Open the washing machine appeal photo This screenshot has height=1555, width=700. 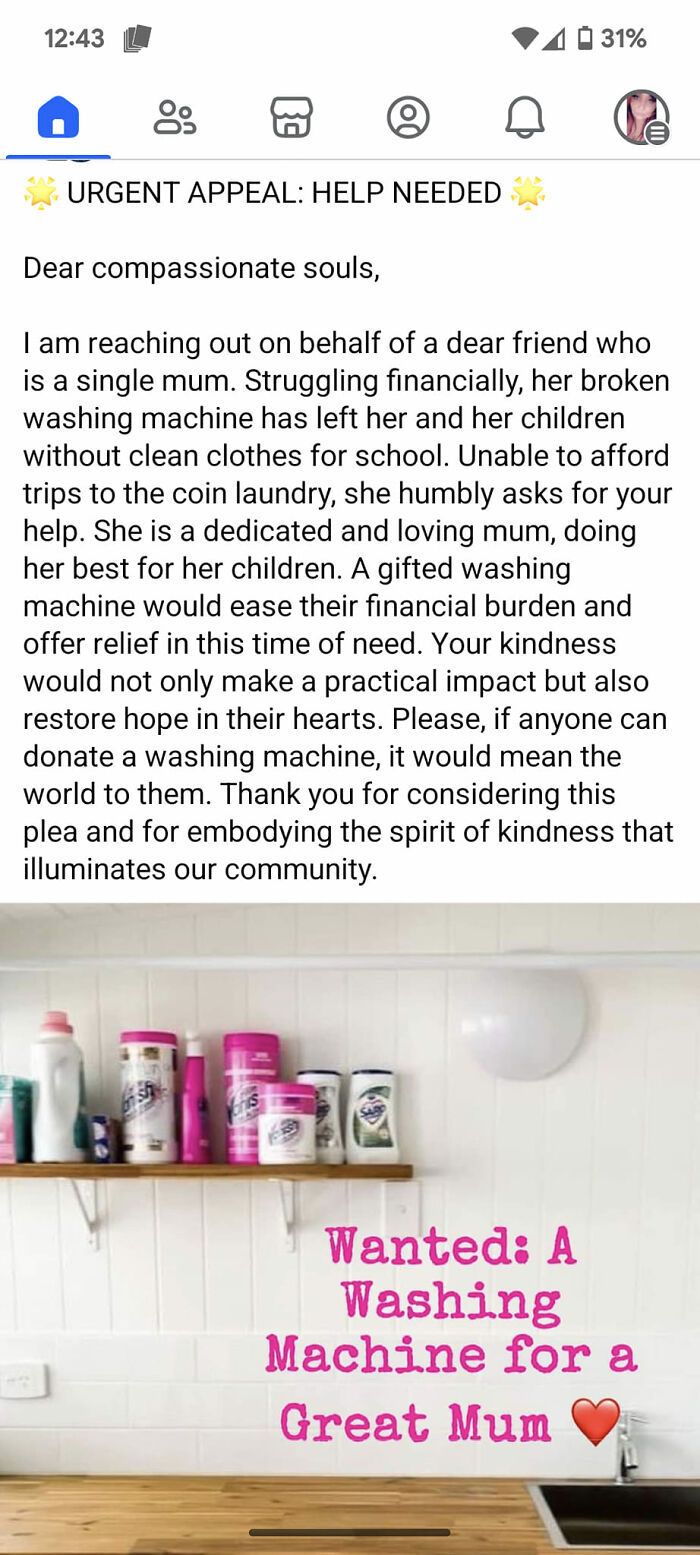pyautogui.click(x=350, y=1200)
